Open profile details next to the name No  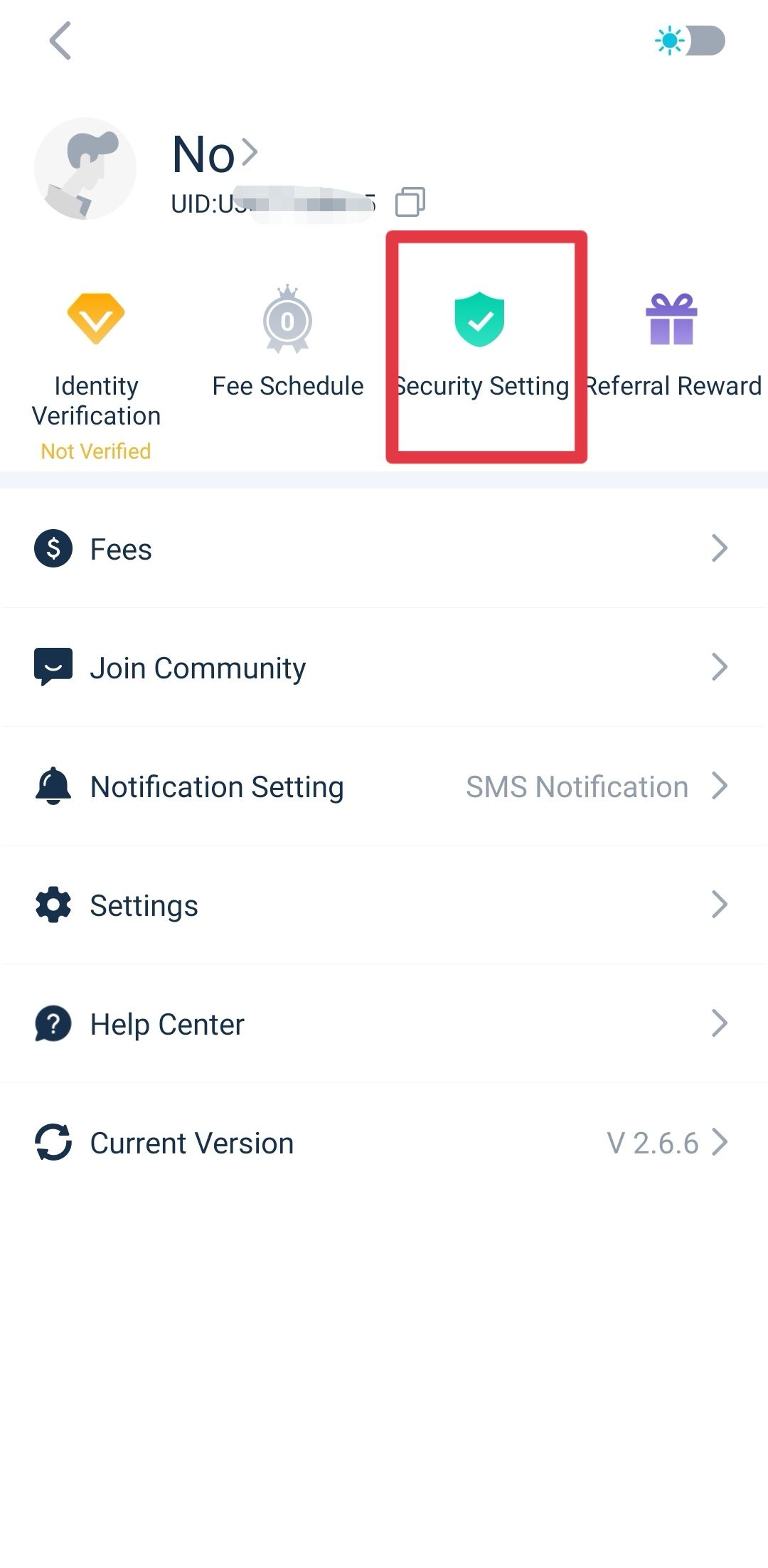[x=250, y=152]
